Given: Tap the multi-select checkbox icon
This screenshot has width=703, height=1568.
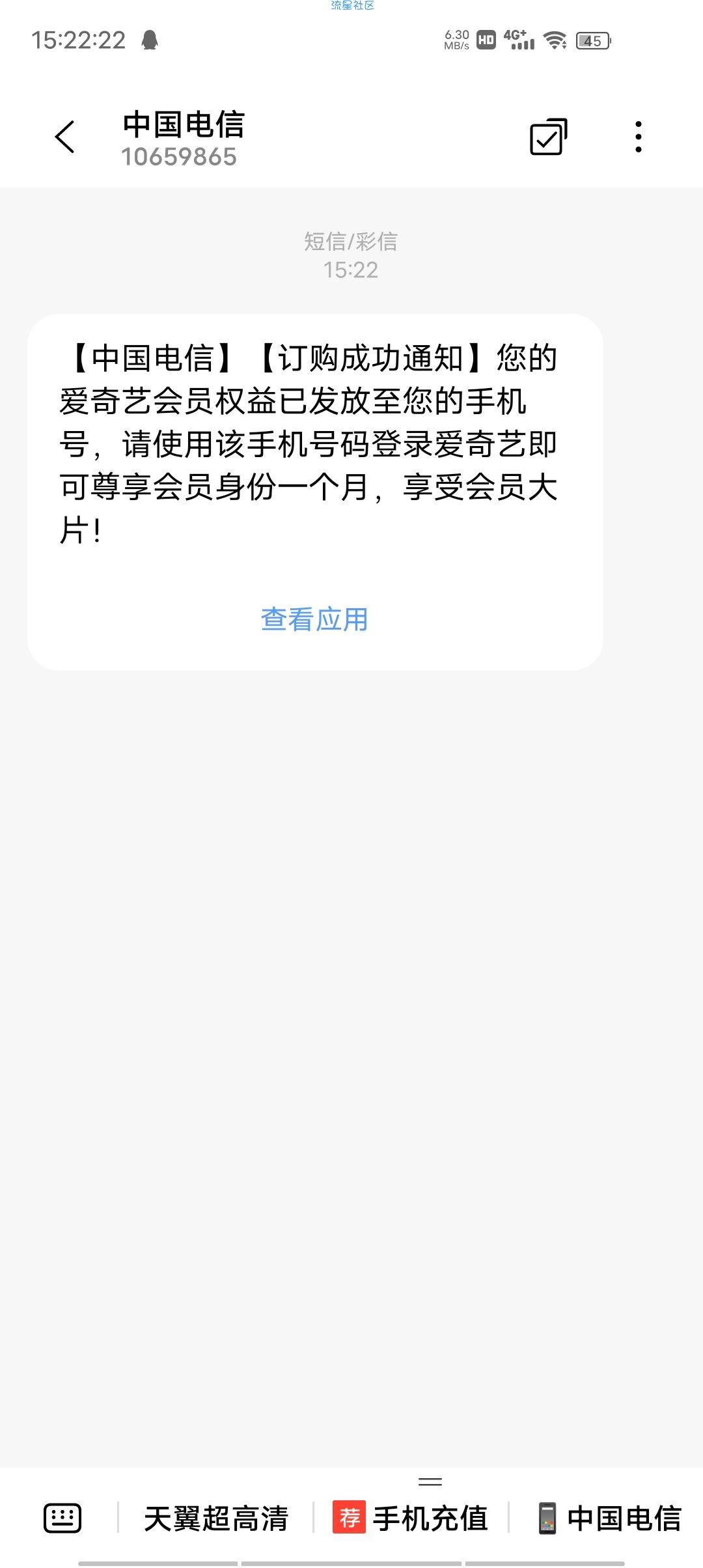Looking at the screenshot, I should point(549,137).
